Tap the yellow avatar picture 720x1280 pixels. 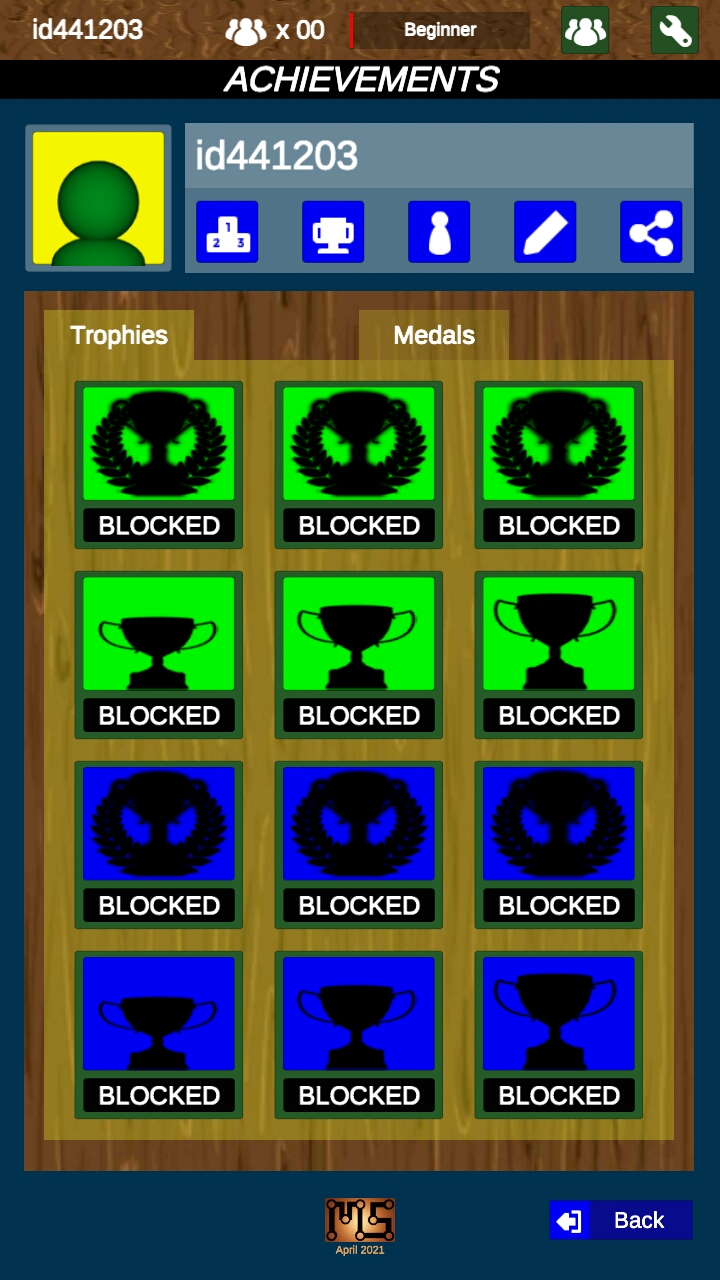click(x=98, y=198)
